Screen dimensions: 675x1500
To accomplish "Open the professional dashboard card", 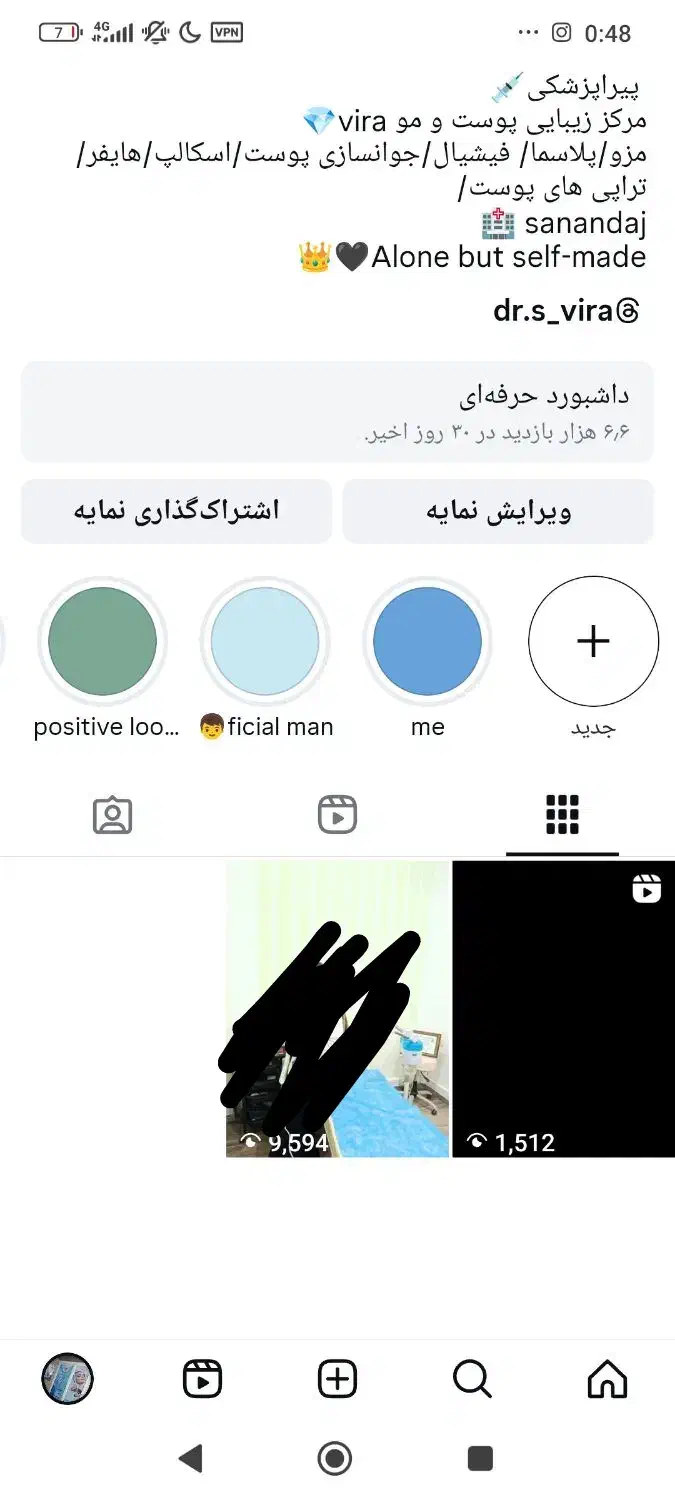I will click(x=337, y=412).
